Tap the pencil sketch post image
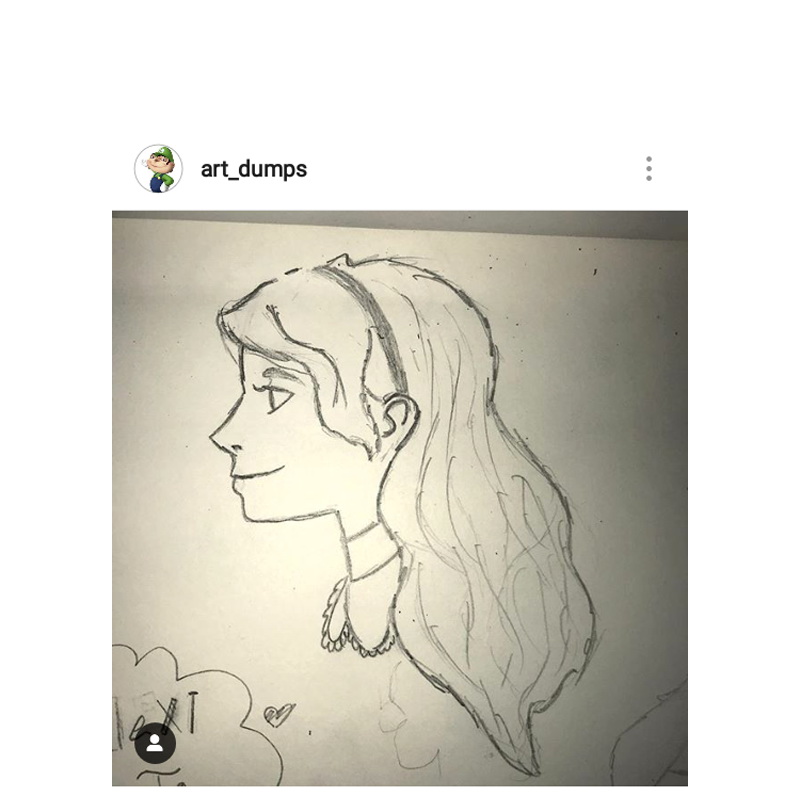Image resolution: width=800 pixels, height=796 pixels. [400, 480]
